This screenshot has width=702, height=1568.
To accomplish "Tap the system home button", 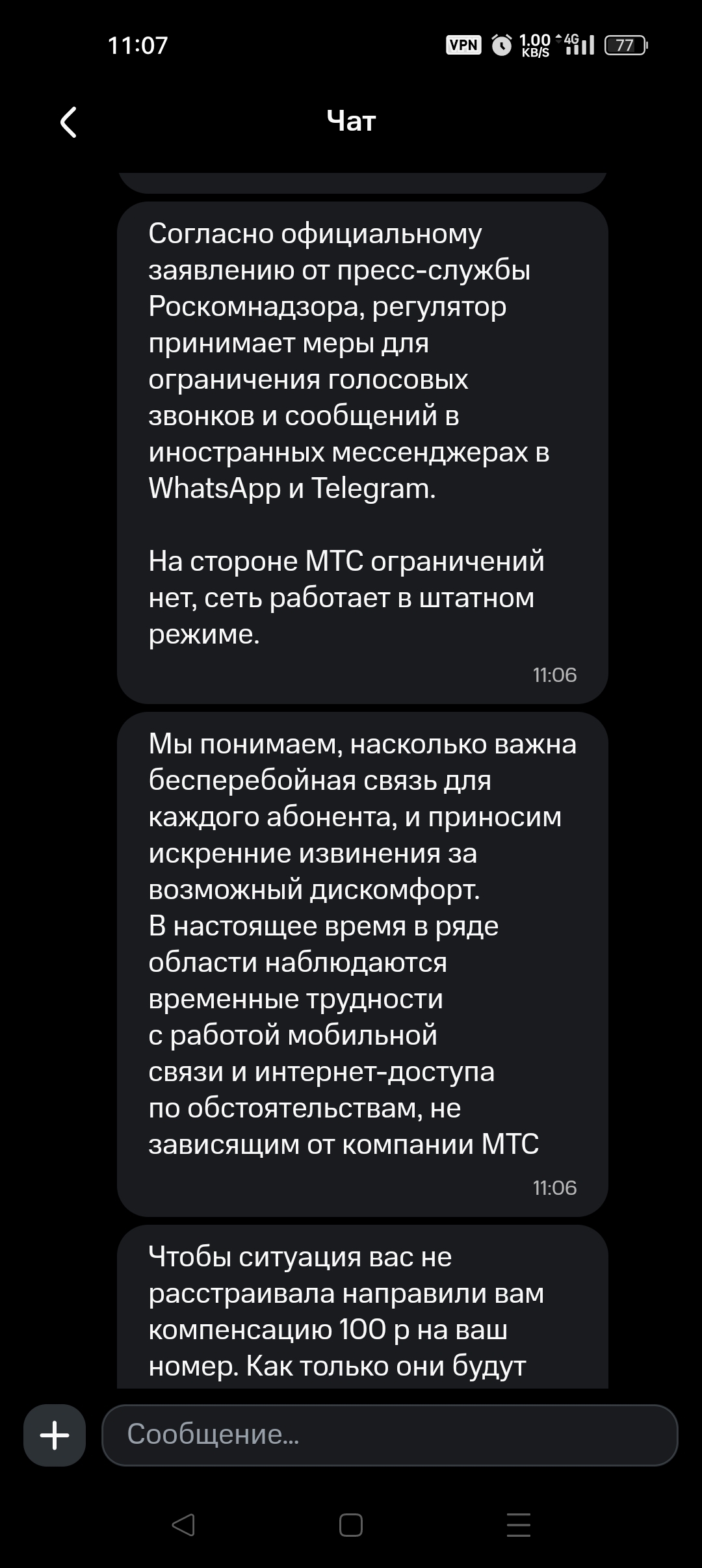I will (x=351, y=1524).
